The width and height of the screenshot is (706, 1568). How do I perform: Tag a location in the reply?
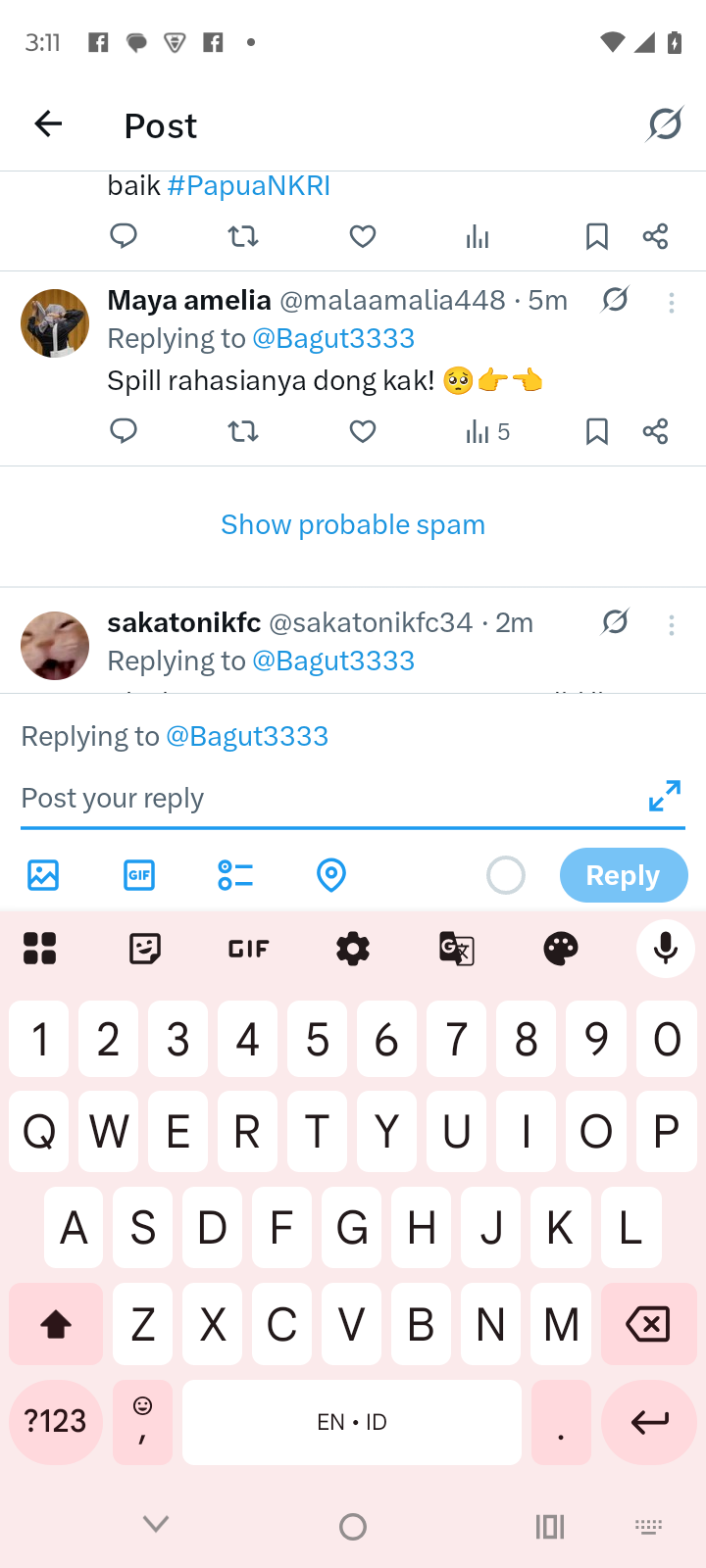[331, 875]
